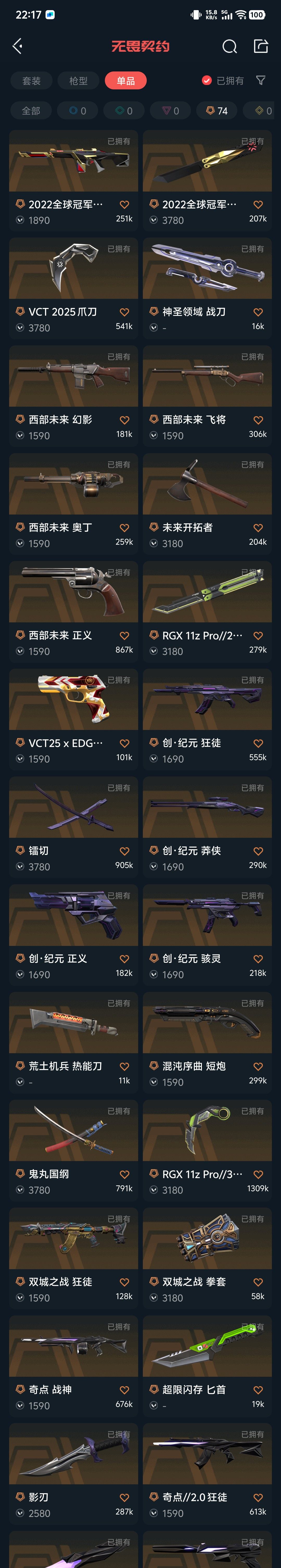Like the 影刃 skin
Image resolution: width=281 pixels, height=1568 pixels.
[x=124, y=1497]
